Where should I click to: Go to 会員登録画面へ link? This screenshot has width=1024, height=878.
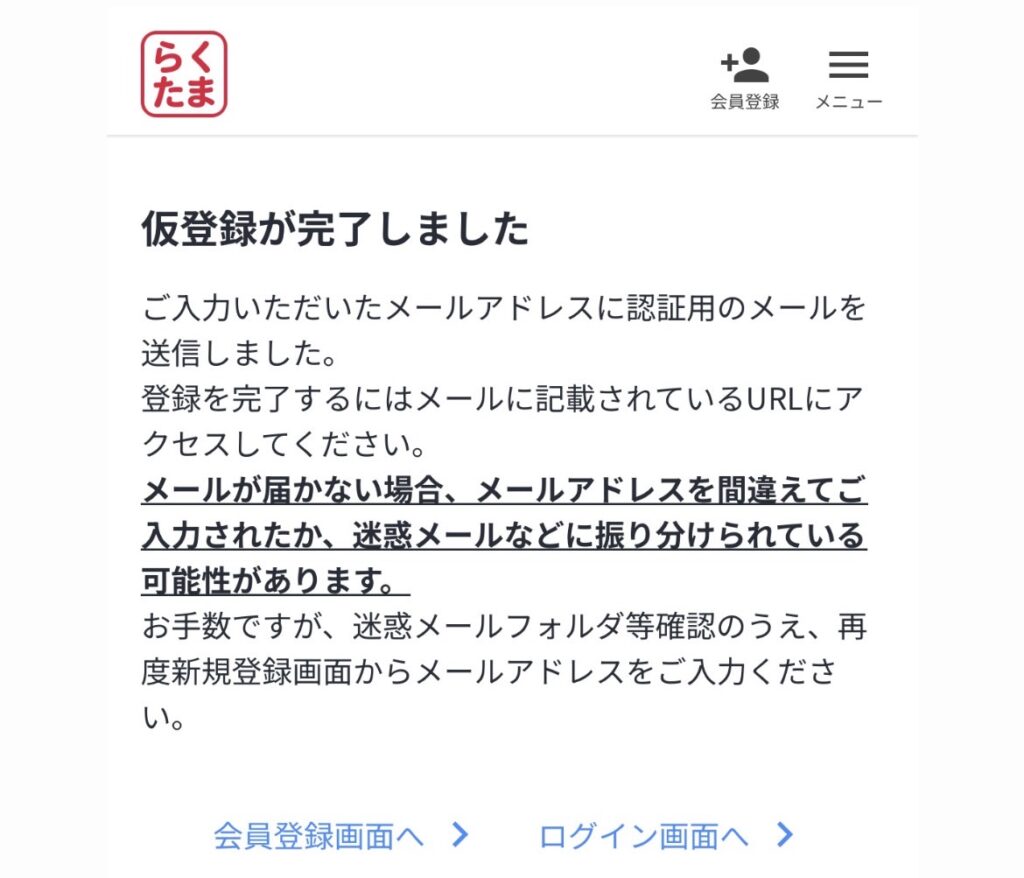click(340, 835)
